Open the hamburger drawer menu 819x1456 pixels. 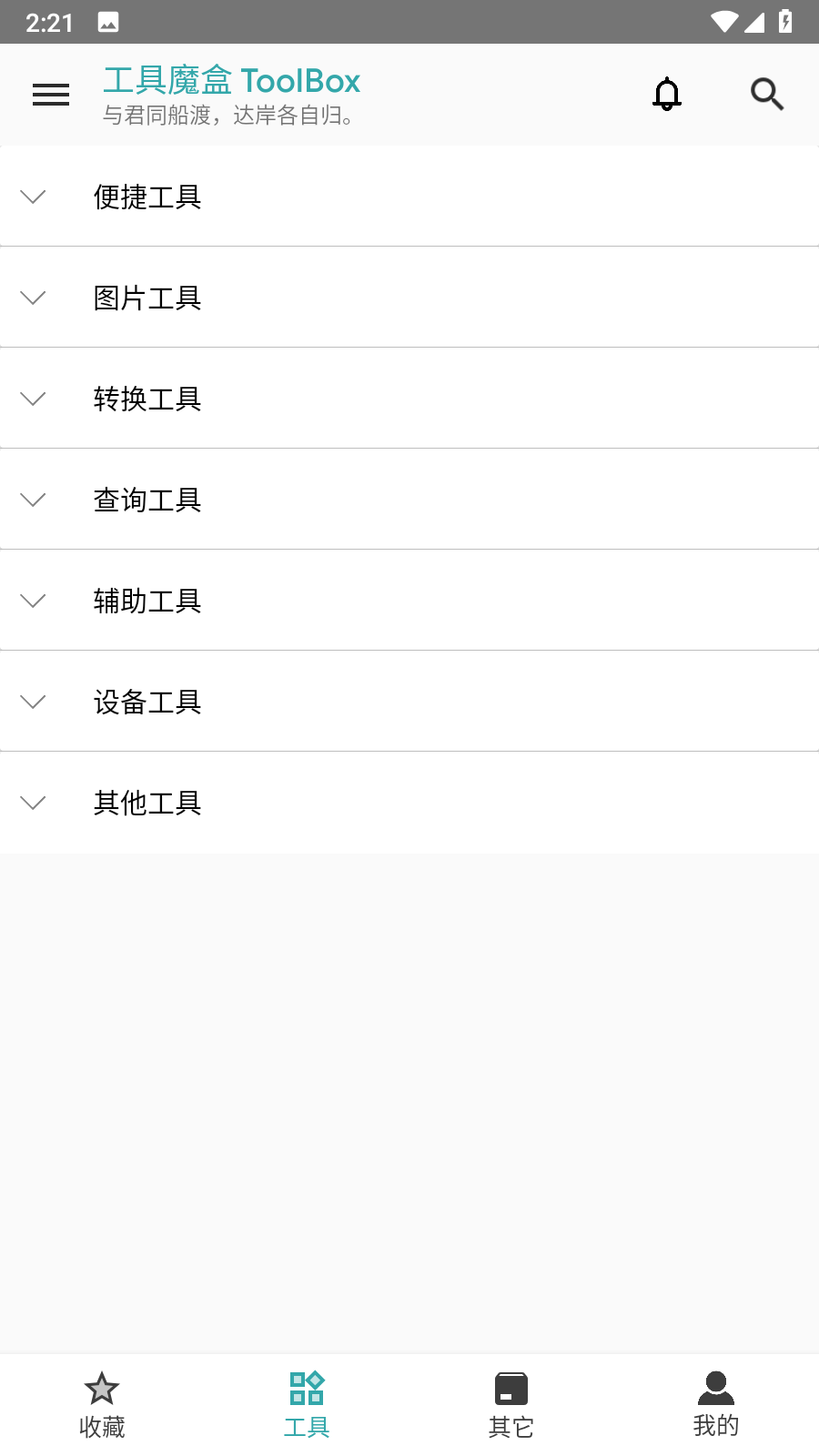[x=51, y=95]
